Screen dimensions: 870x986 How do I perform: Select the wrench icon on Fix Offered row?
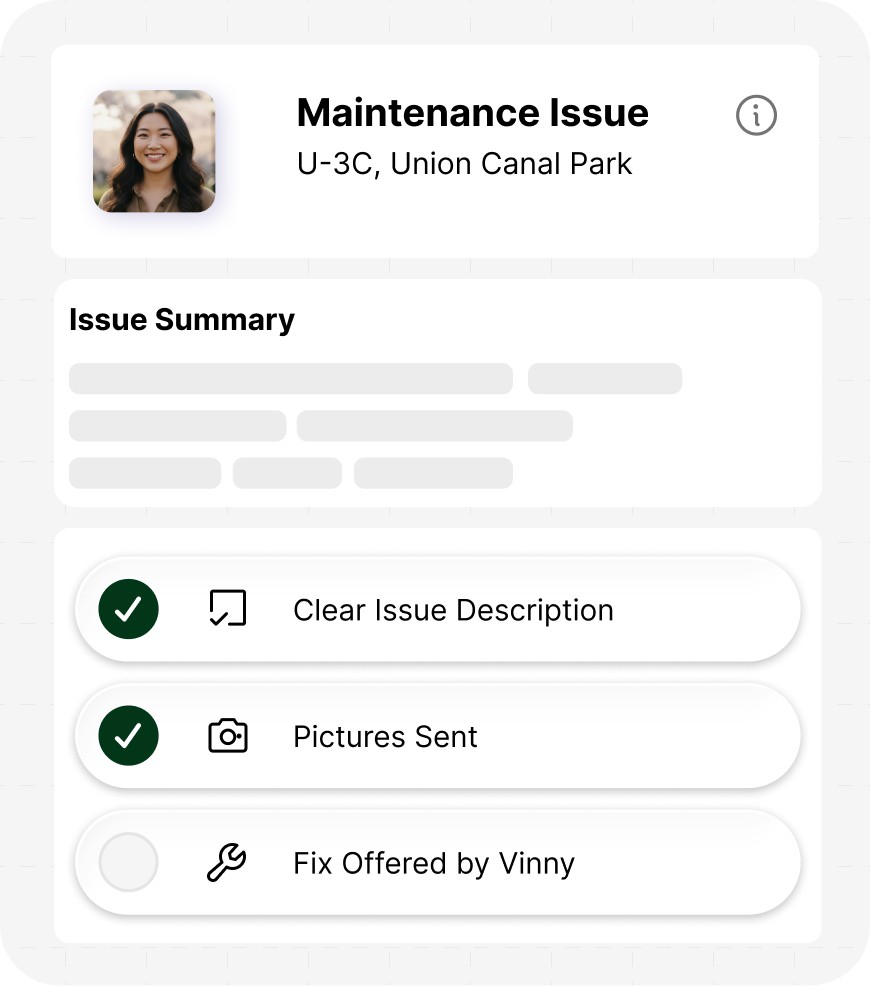click(x=227, y=861)
